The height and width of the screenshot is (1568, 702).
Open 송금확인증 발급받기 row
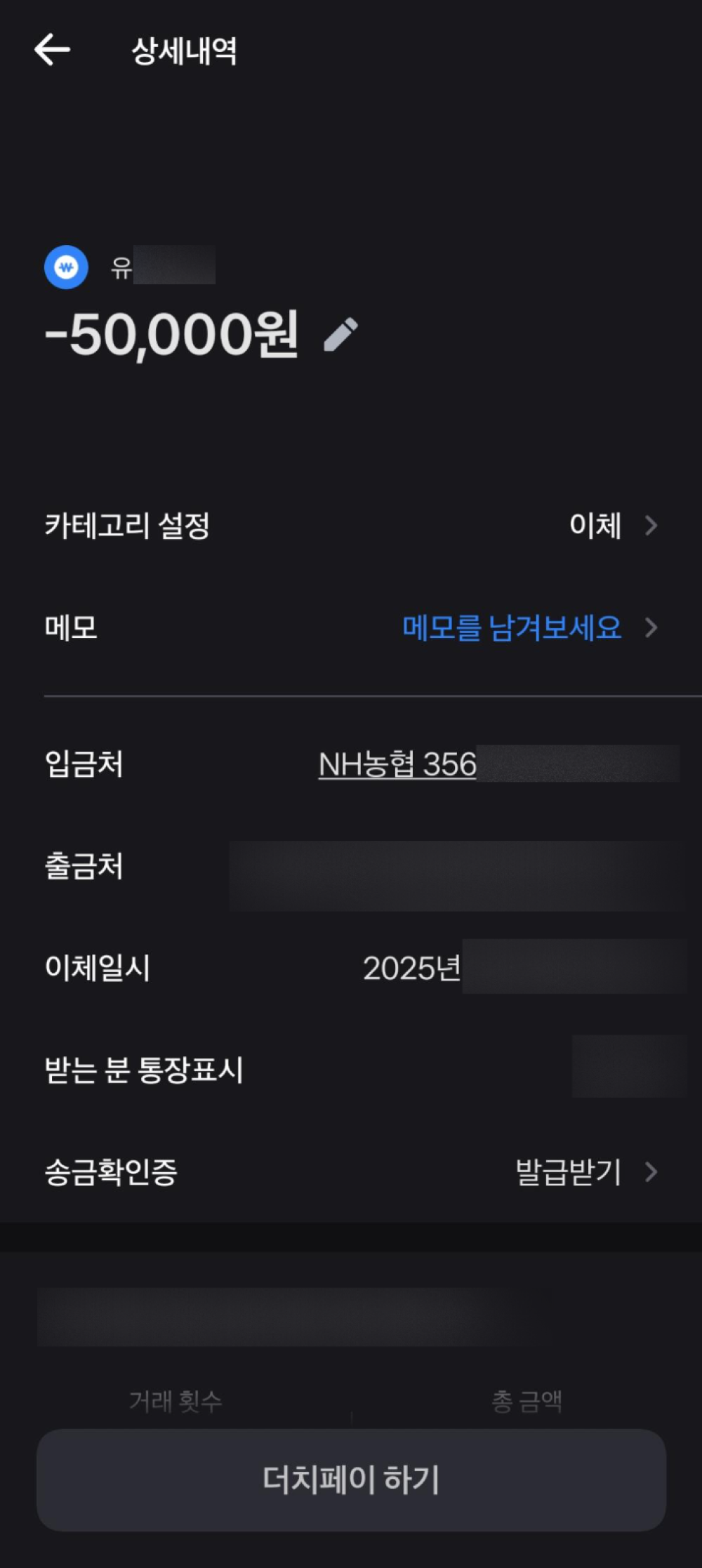coord(351,1171)
